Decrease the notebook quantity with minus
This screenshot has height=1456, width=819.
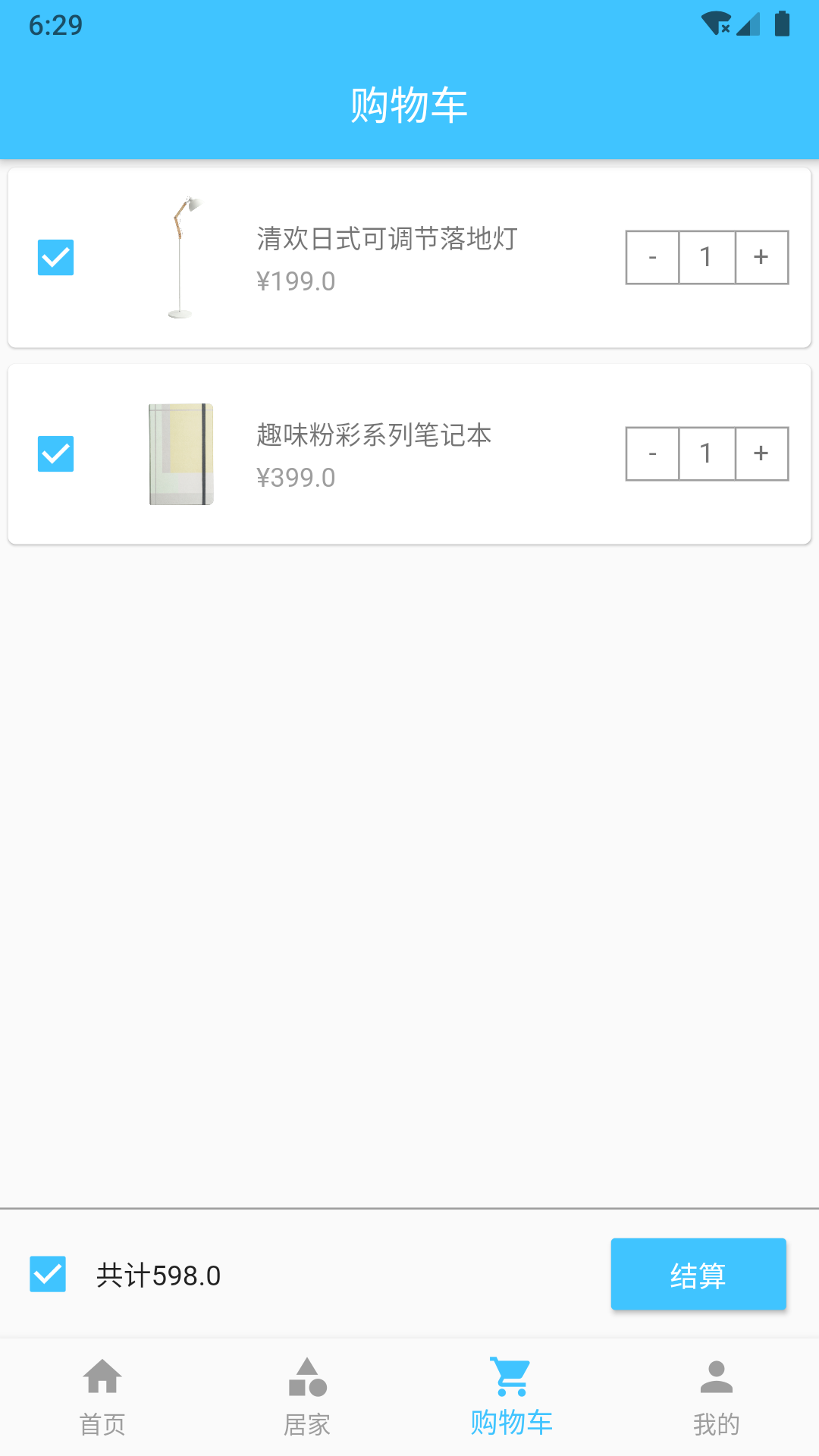[x=651, y=453]
